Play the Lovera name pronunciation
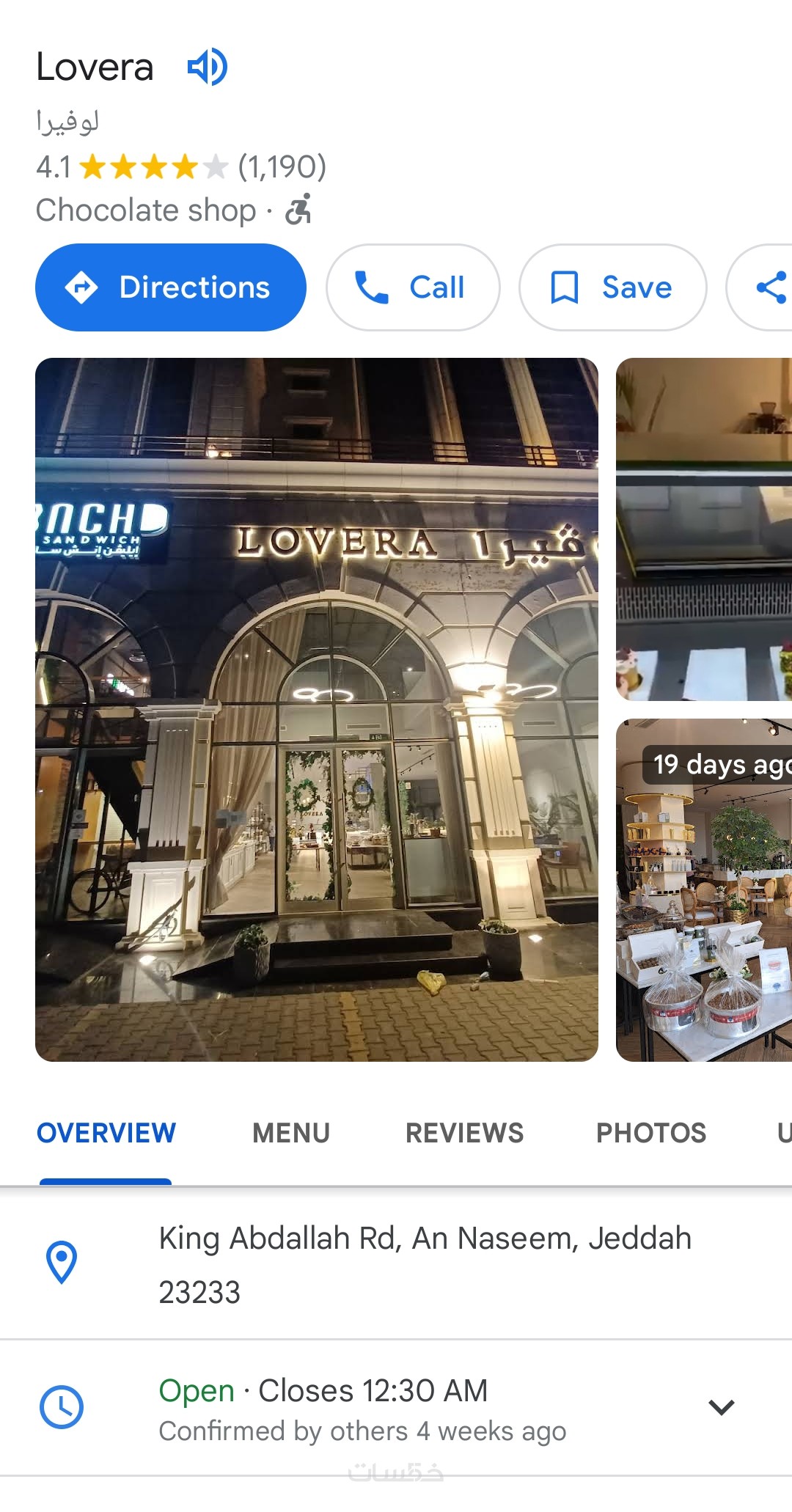Screen dimensions: 792x1512 click(x=207, y=67)
